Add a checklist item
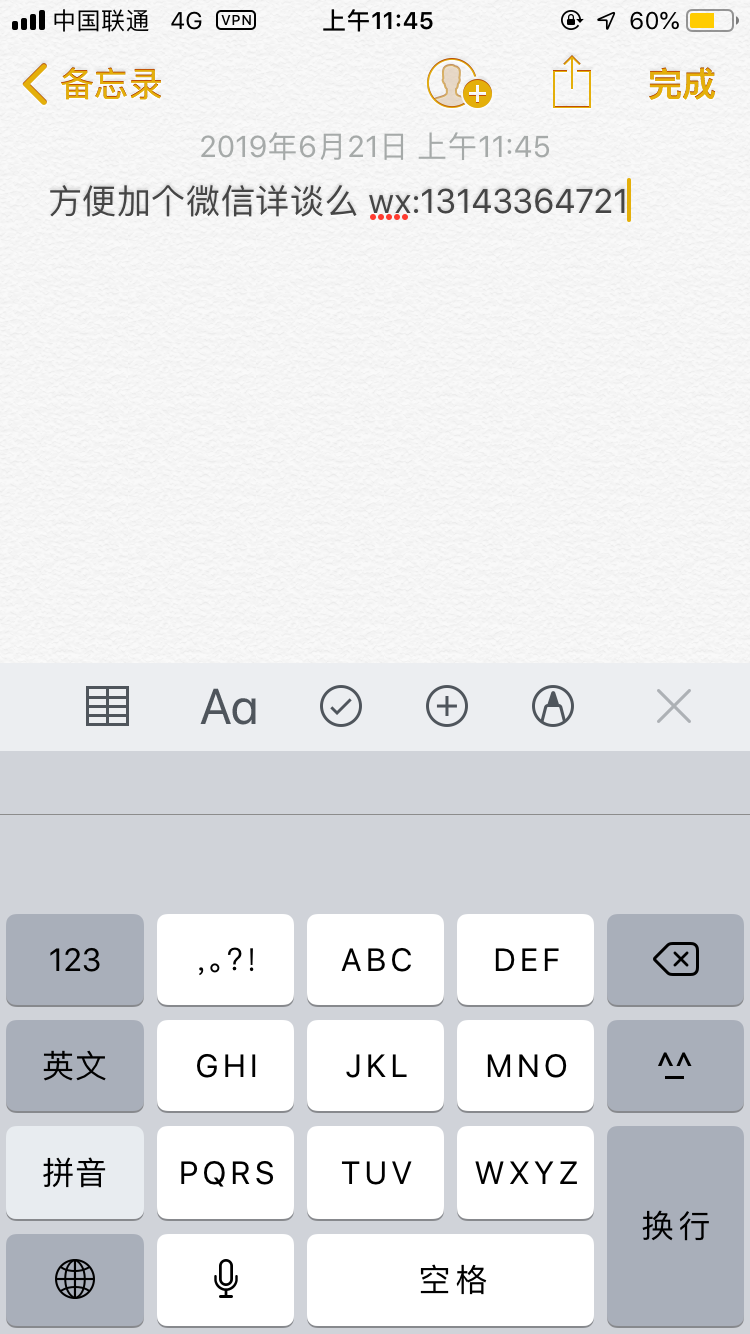 tap(341, 707)
